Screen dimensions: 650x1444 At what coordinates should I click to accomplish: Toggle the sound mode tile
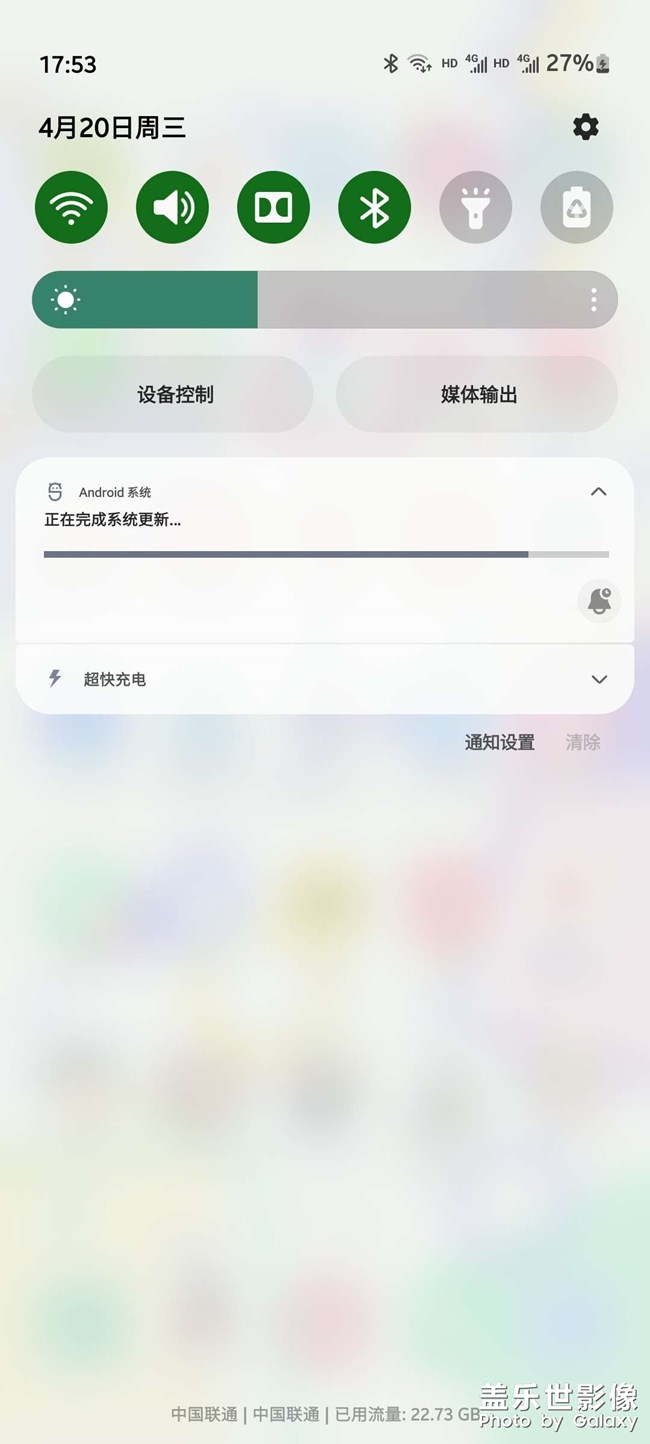[172, 207]
